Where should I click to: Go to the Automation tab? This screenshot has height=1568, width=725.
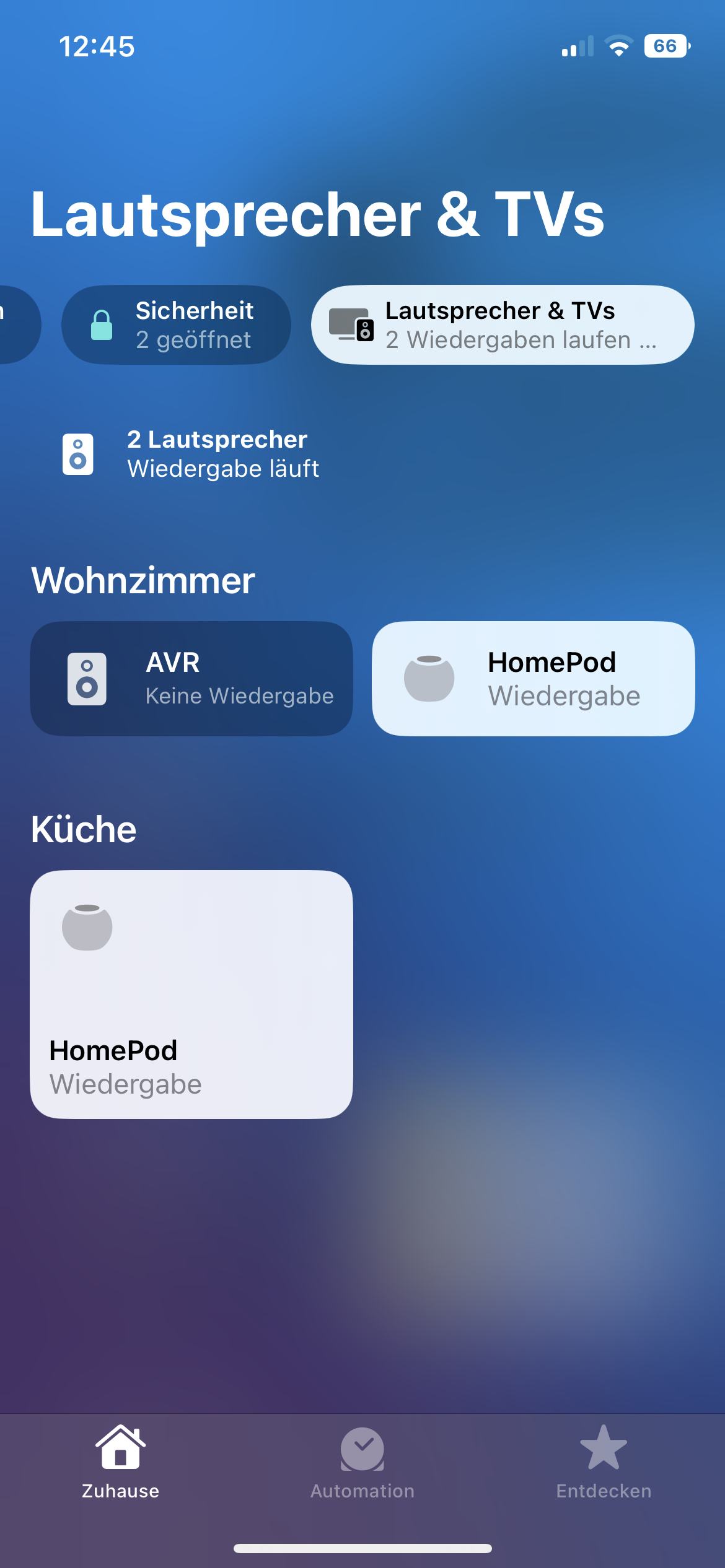[362, 1462]
